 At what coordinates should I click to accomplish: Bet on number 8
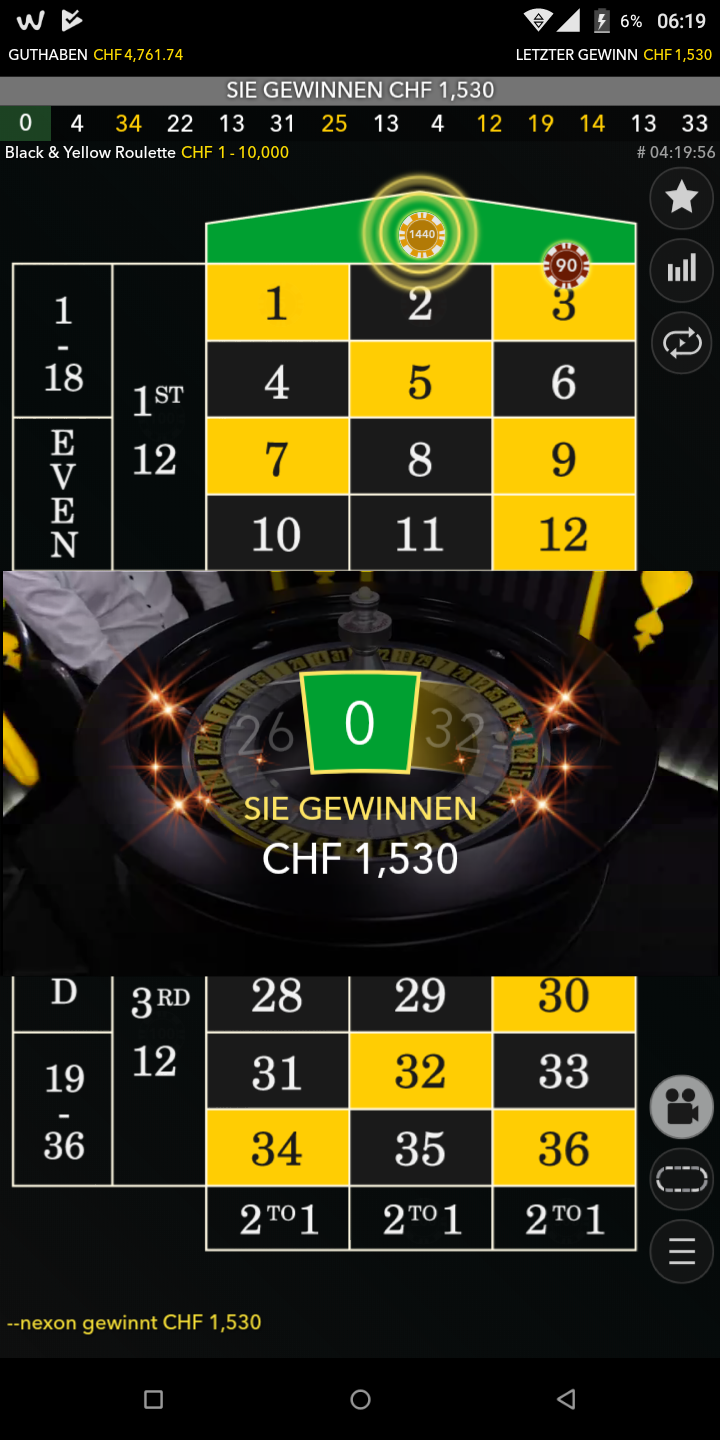420,457
